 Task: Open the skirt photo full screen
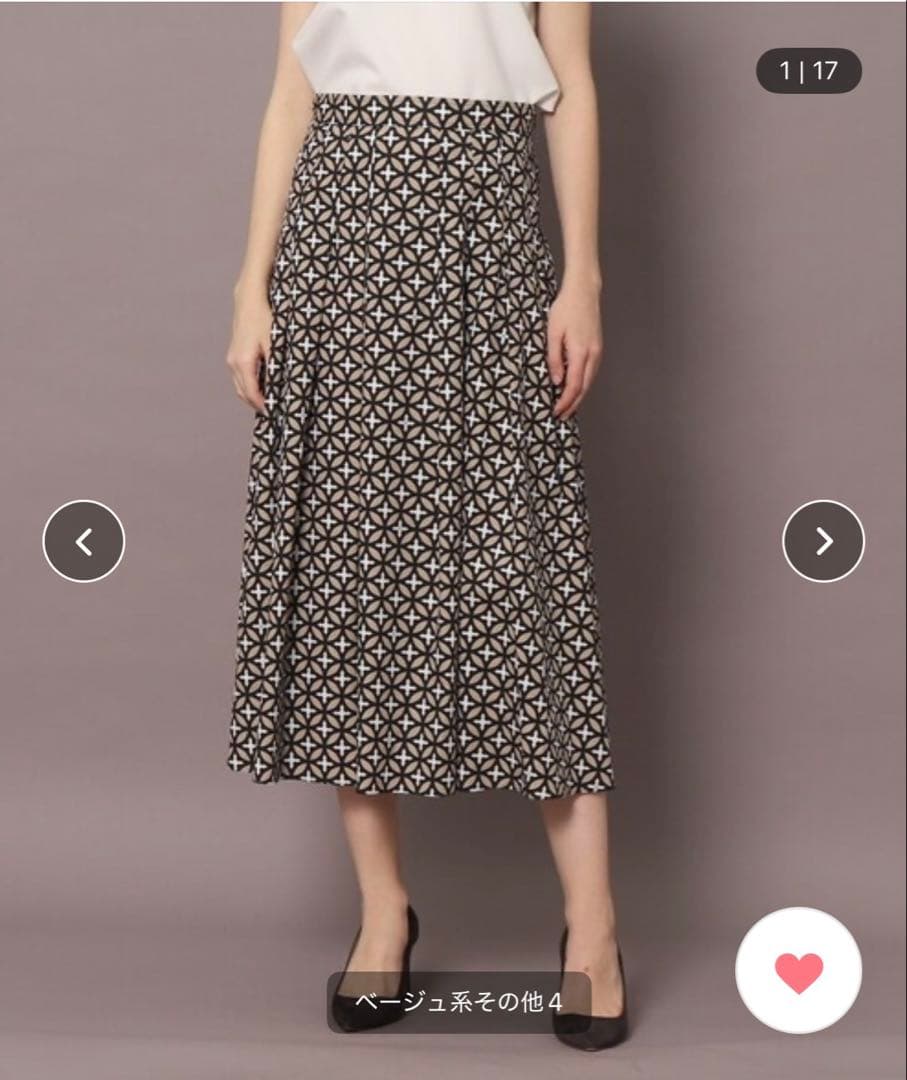pyautogui.click(x=430, y=450)
